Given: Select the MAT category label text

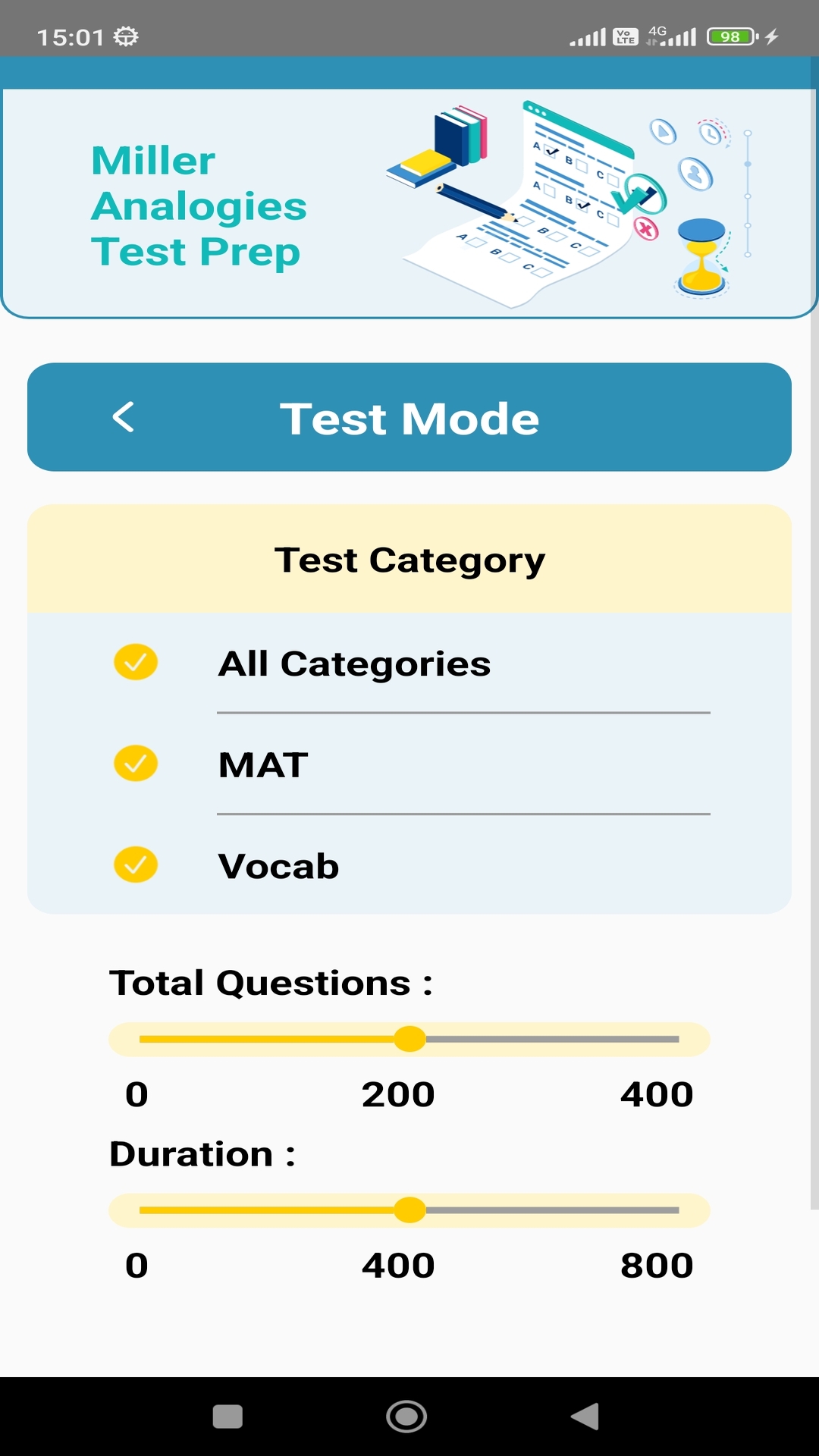Looking at the screenshot, I should click(x=262, y=764).
